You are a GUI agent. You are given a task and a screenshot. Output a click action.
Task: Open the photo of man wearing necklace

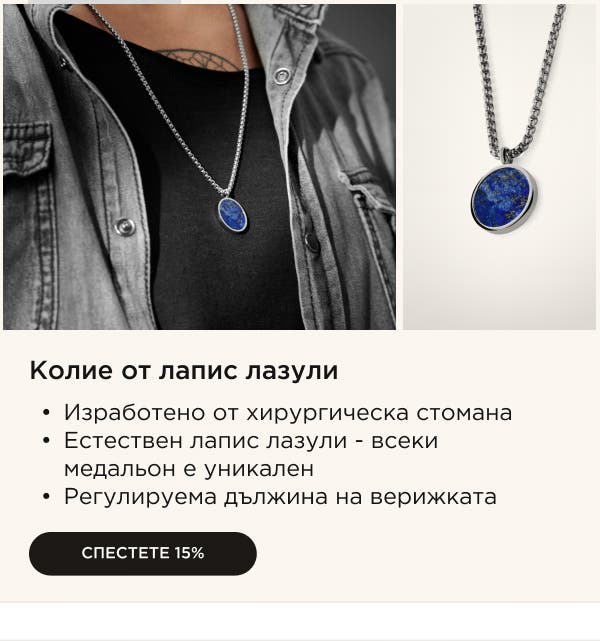pyautogui.click(x=199, y=167)
